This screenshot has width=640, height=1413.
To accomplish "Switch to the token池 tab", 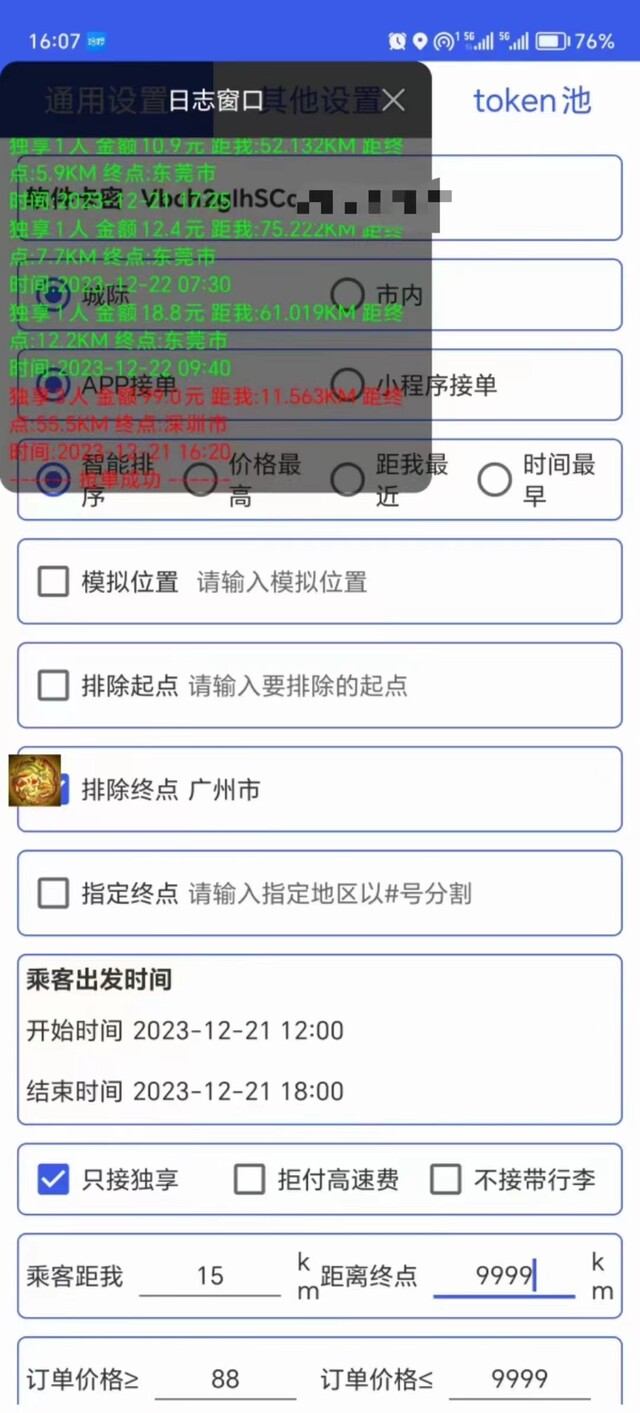I will (532, 100).
